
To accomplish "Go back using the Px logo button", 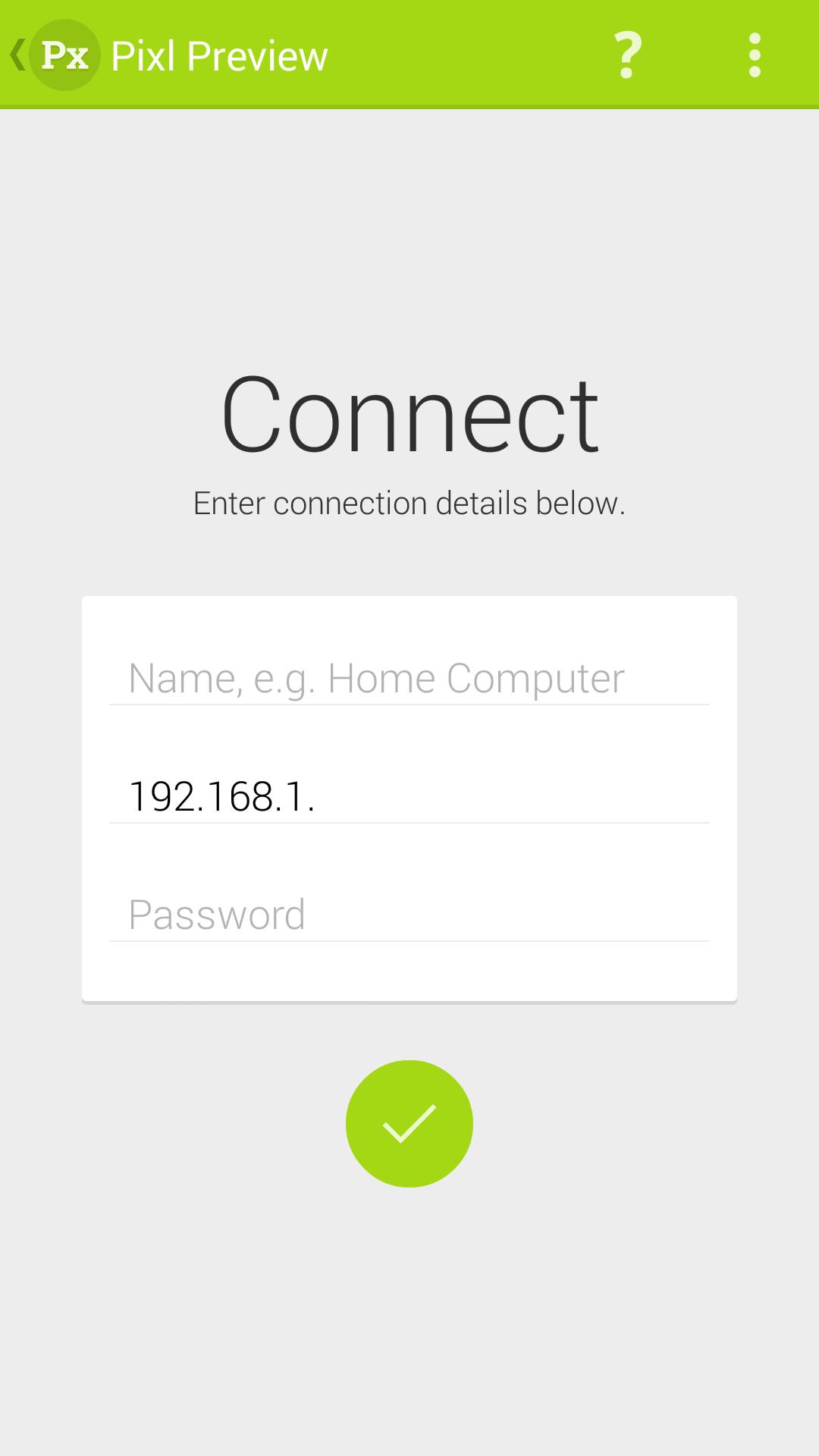I will coord(55,55).
